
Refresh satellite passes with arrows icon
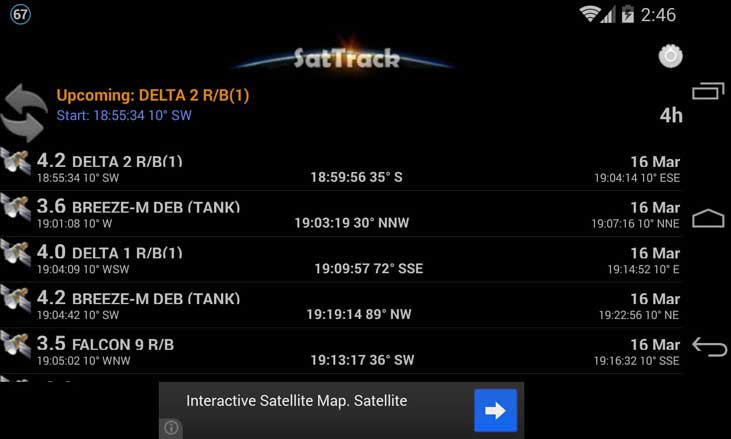(x=24, y=113)
